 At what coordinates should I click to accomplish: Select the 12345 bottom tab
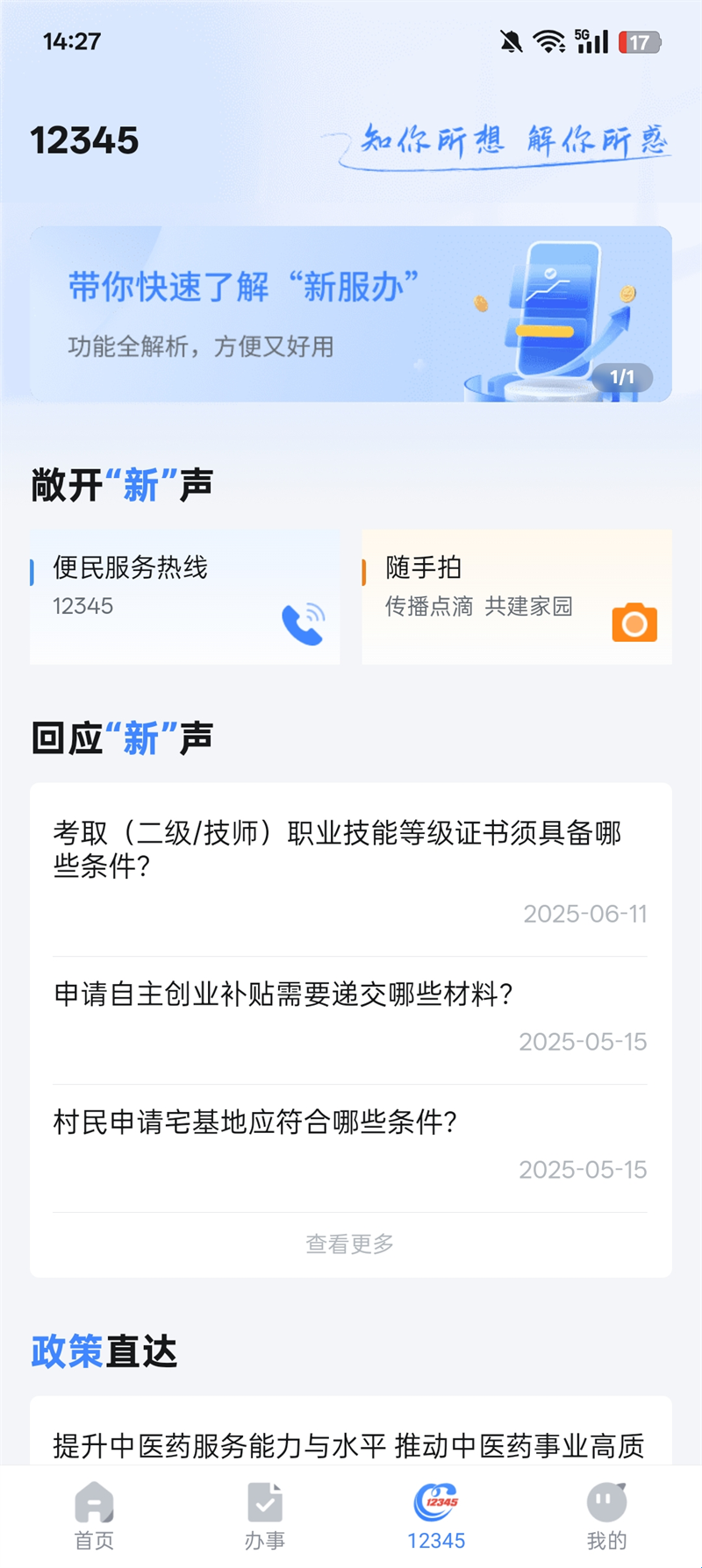[x=436, y=1516]
